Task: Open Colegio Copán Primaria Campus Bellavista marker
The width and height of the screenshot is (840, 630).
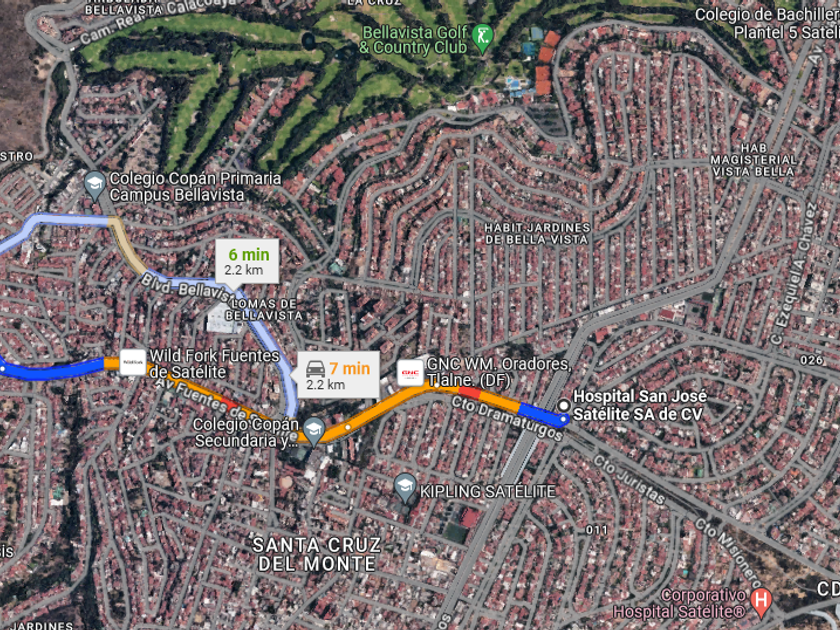Action: click(95, 186)
